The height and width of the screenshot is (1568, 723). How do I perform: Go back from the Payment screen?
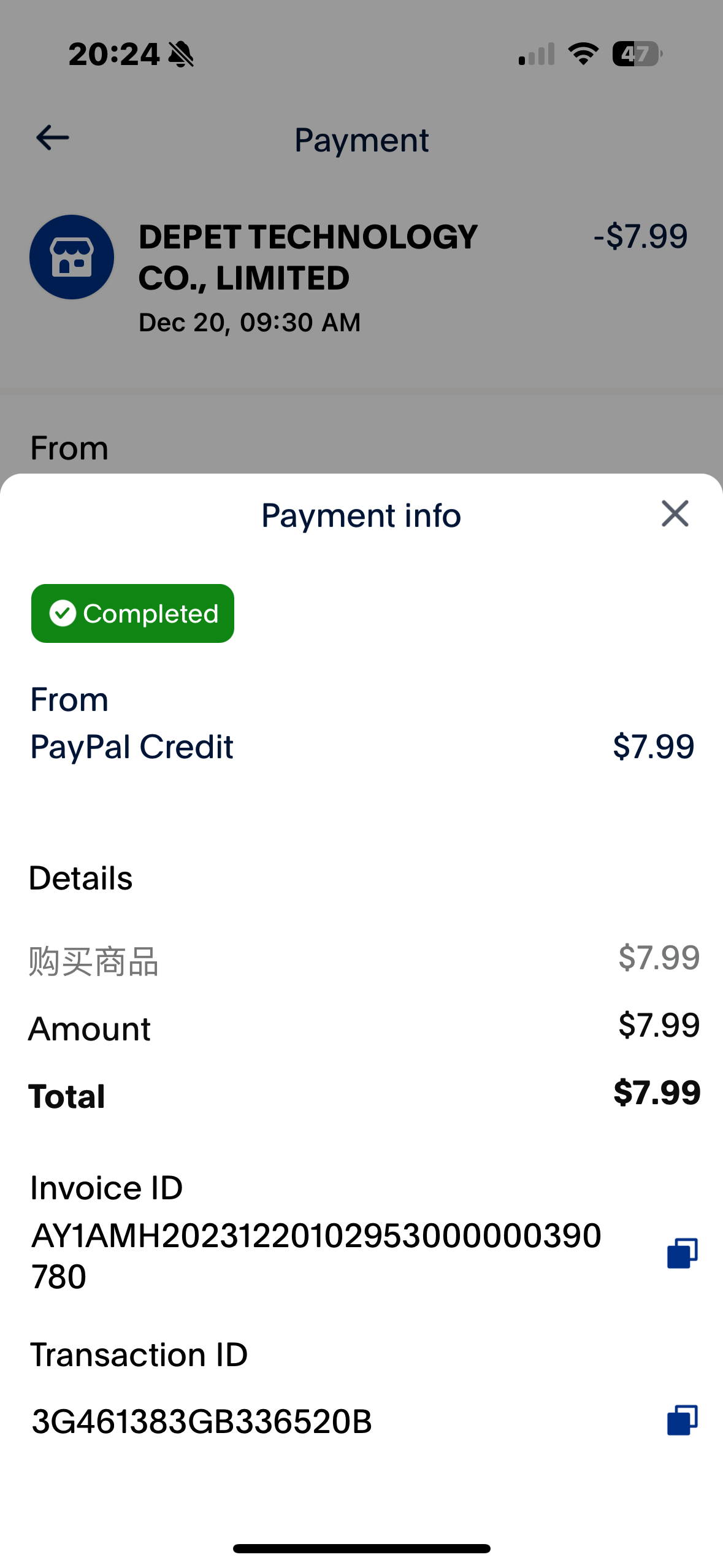click(53, 138)
